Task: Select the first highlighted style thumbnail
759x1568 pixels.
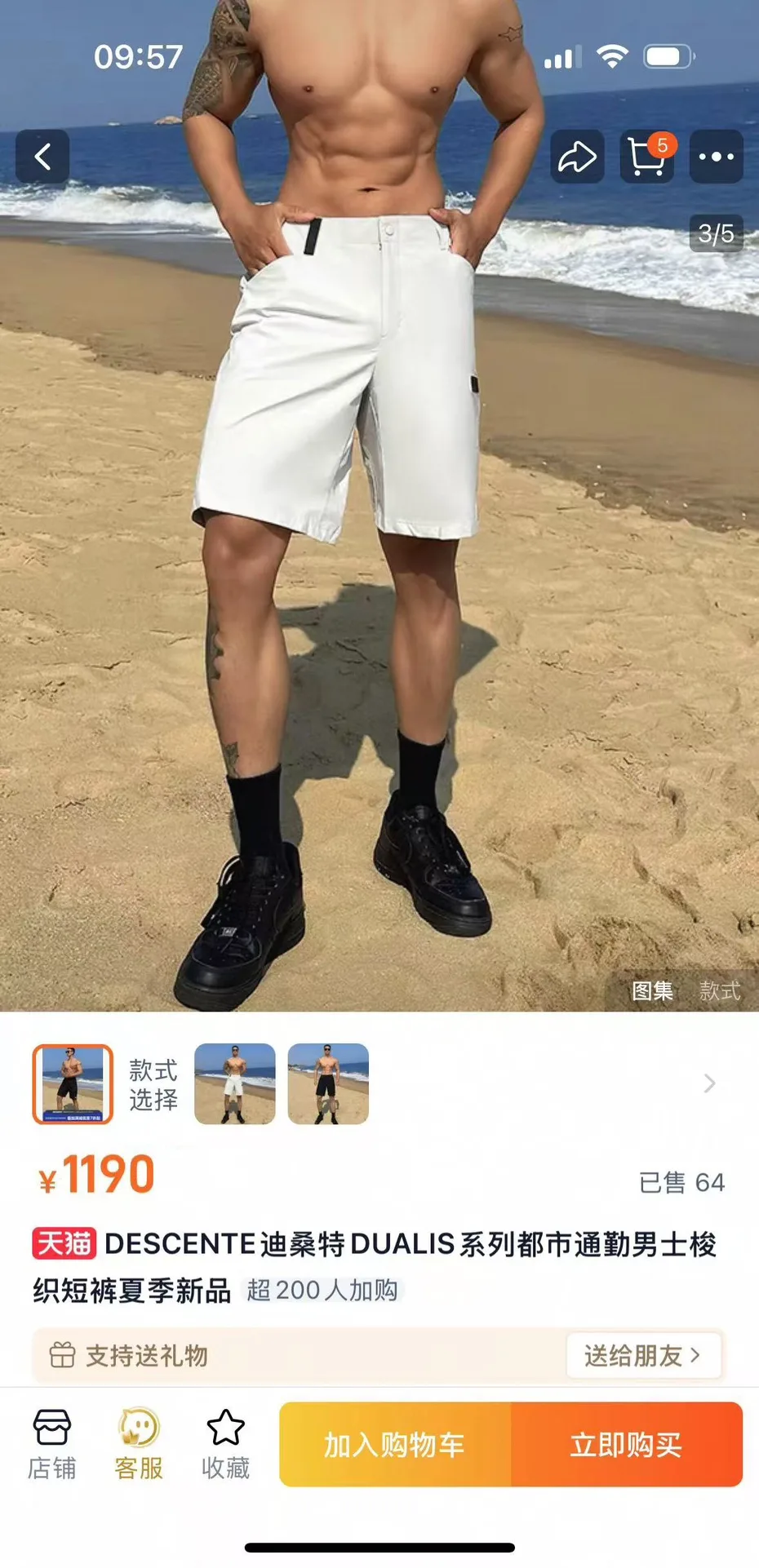Action: click(73, 1083)
